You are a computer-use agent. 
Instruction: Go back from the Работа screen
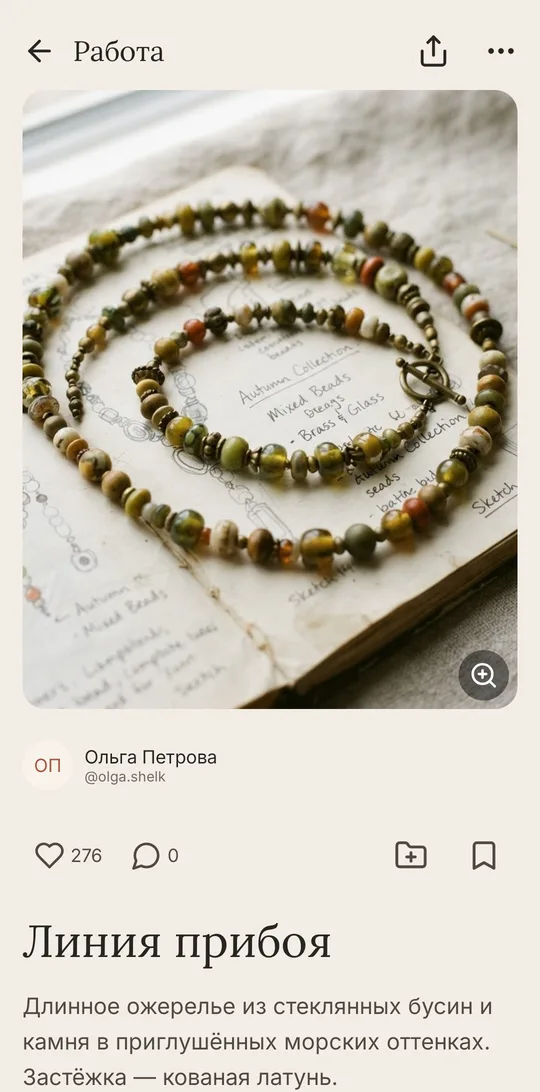40,52
